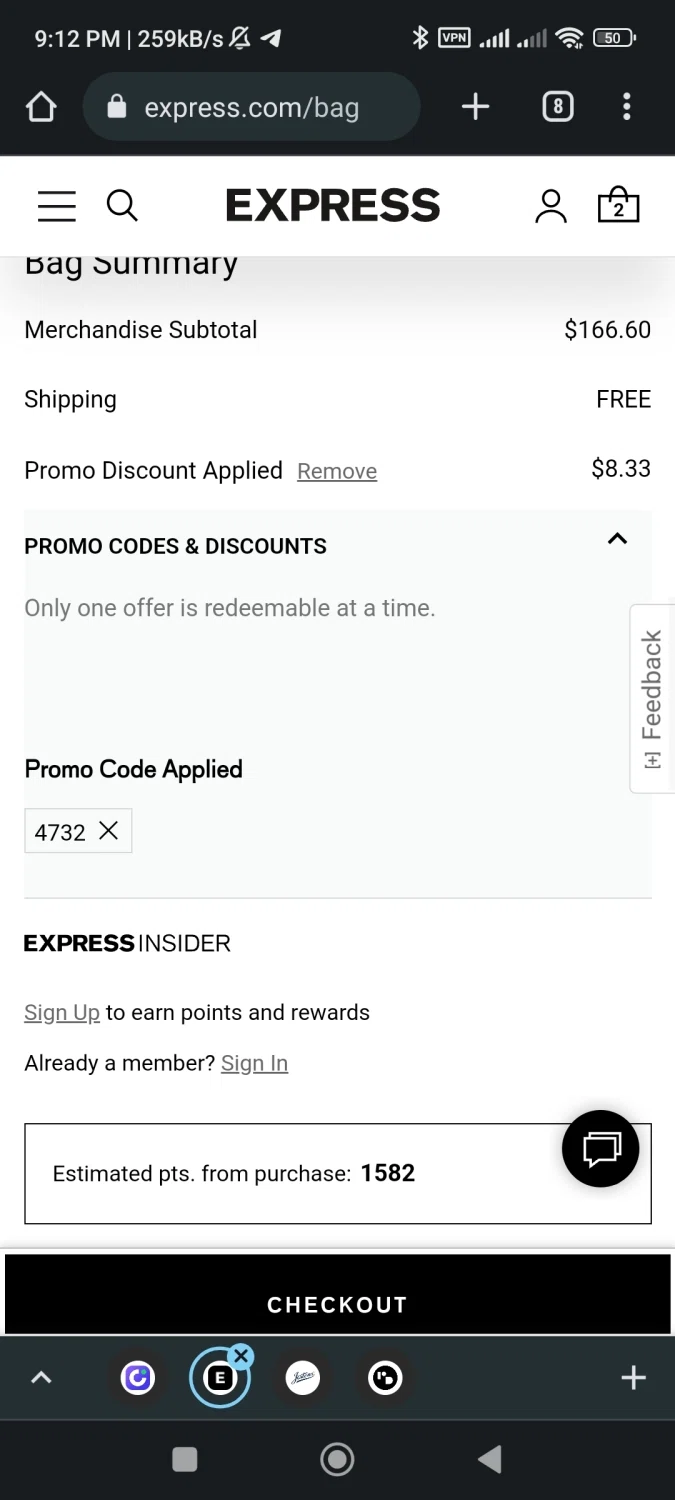
Task: Edit the express.com/bag address bar
Action: pos(251,107)
